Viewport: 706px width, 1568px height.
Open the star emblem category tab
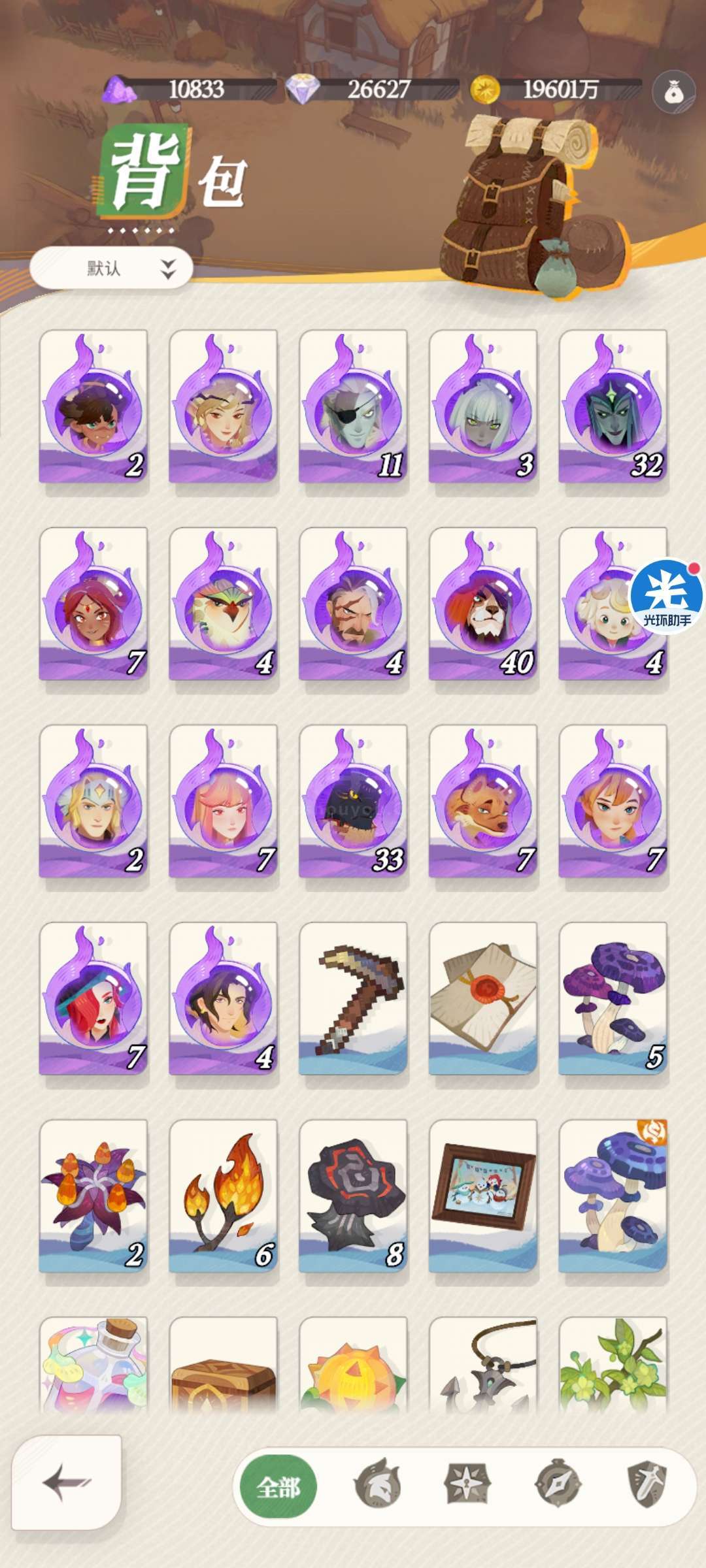coord(467,1484)
